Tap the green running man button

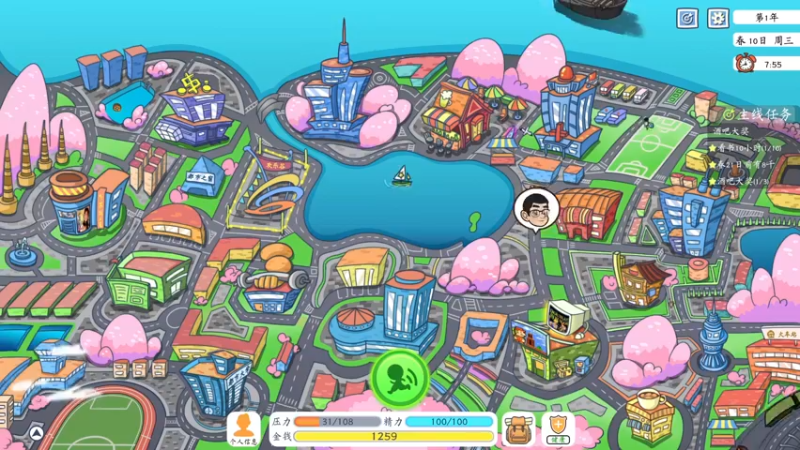pyautogui.click(x=400, y=377)
